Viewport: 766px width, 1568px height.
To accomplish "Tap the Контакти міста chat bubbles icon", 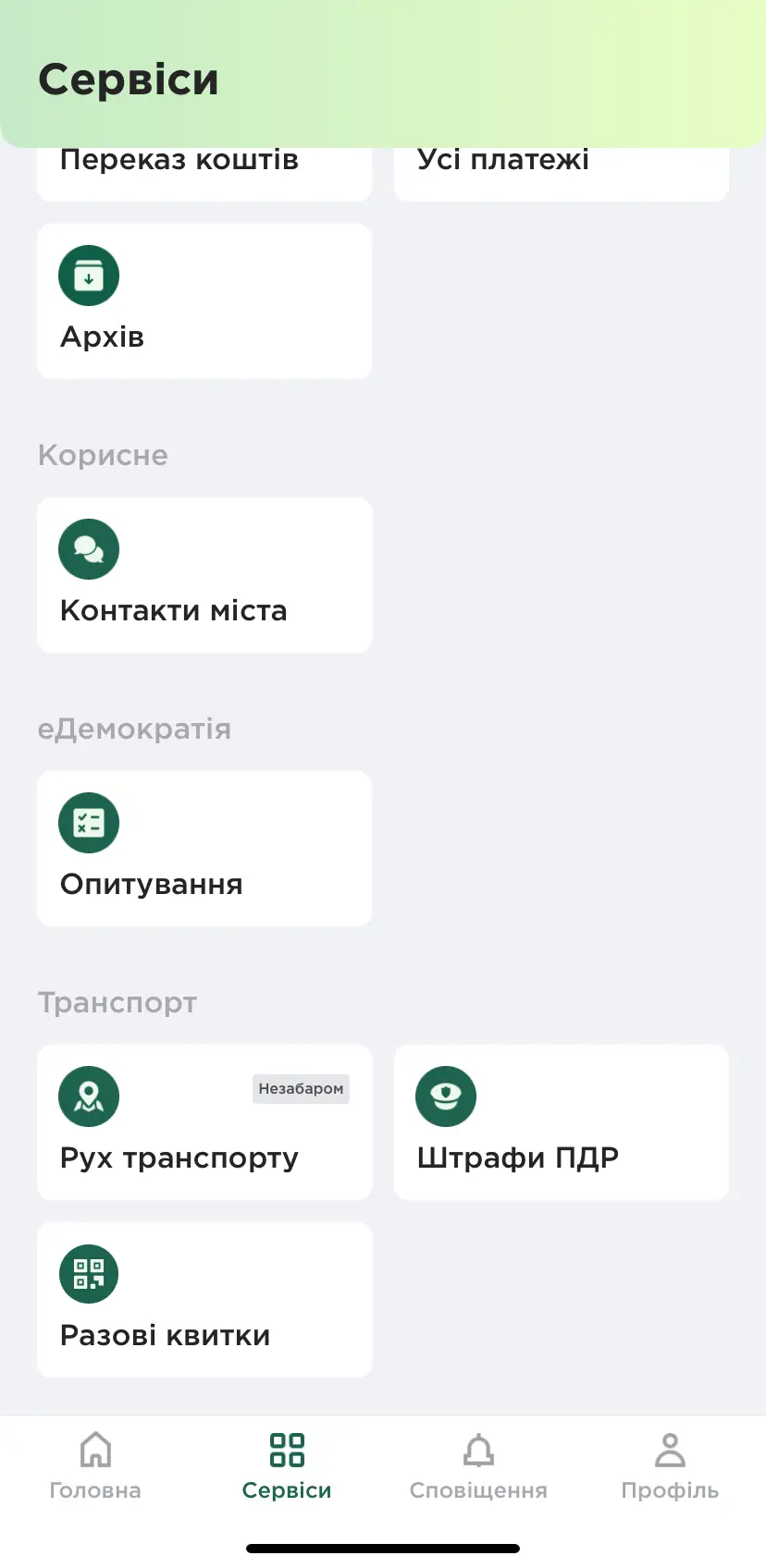I will pos(88,548).
